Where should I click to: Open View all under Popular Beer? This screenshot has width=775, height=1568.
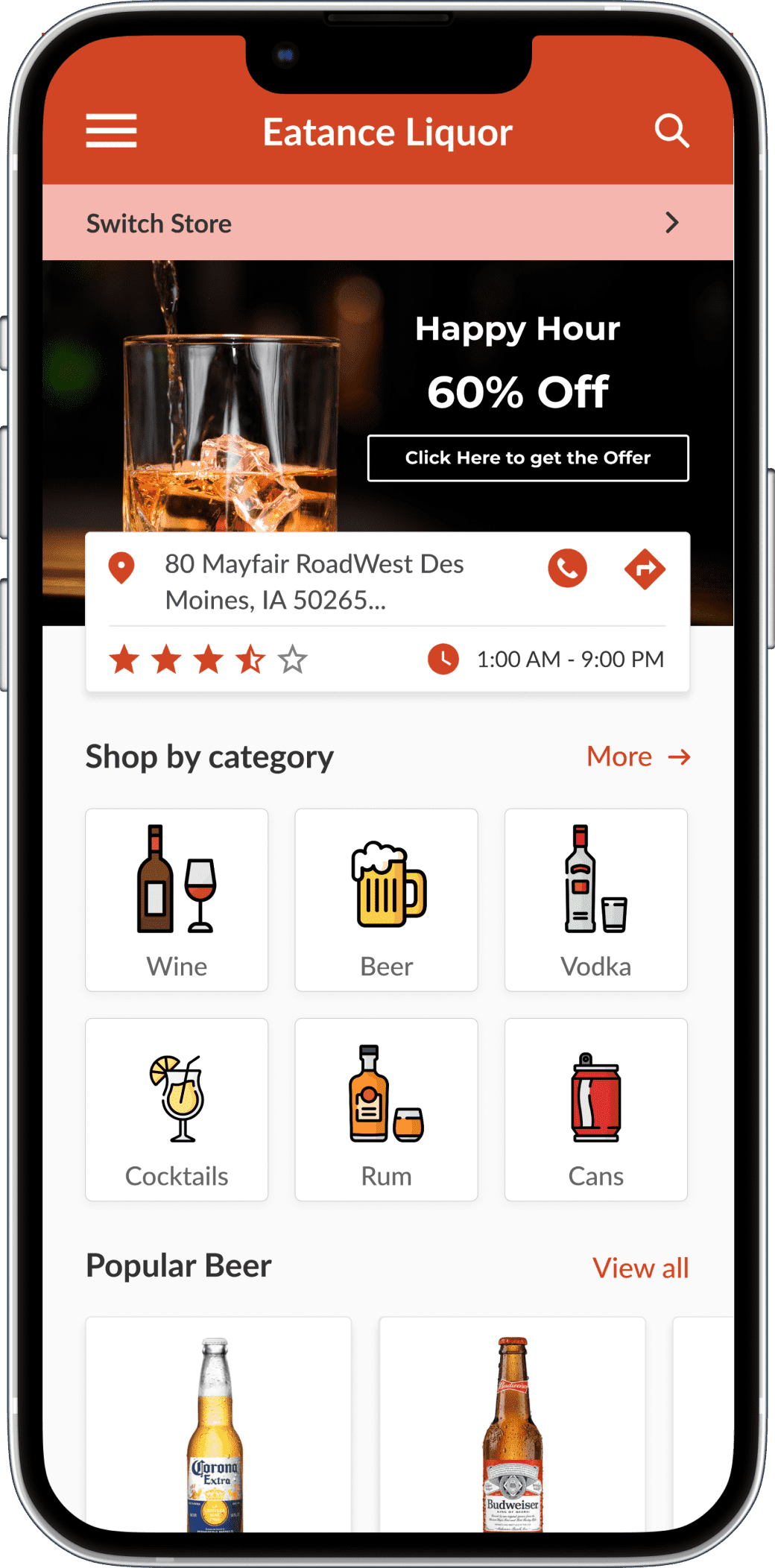[640, 1266]
